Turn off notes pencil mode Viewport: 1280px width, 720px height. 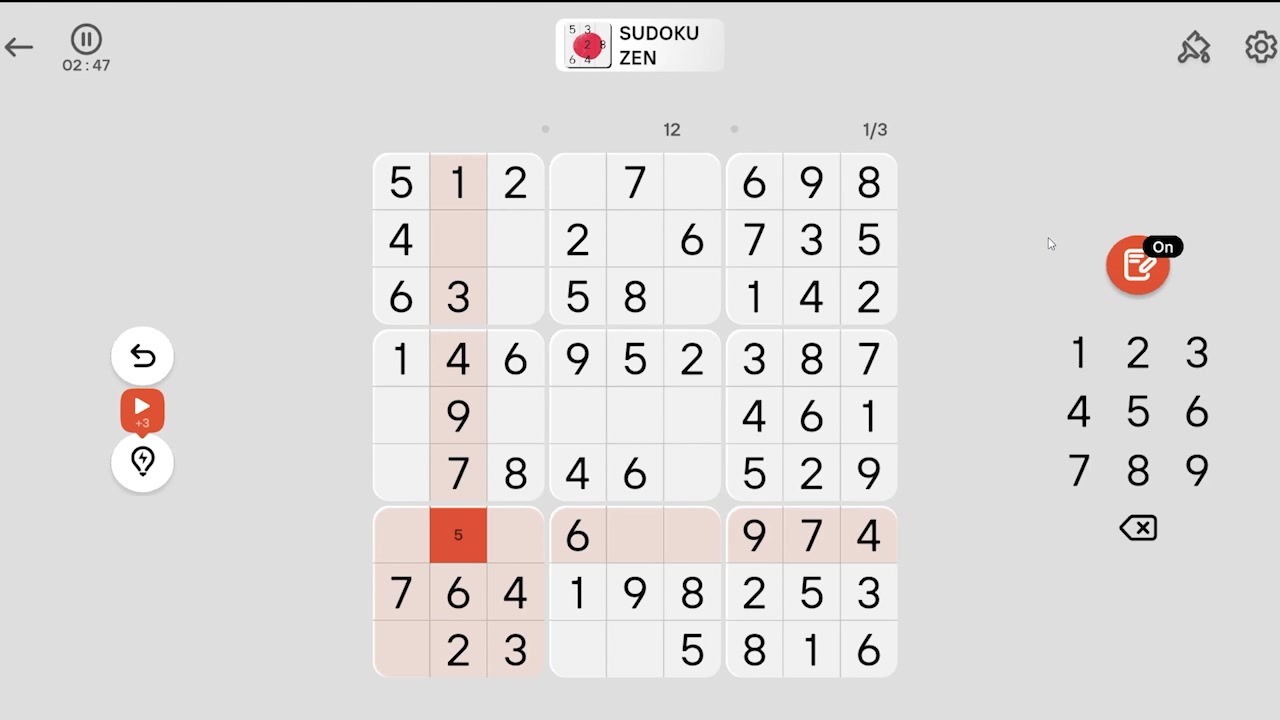[x=1138, y=265]
